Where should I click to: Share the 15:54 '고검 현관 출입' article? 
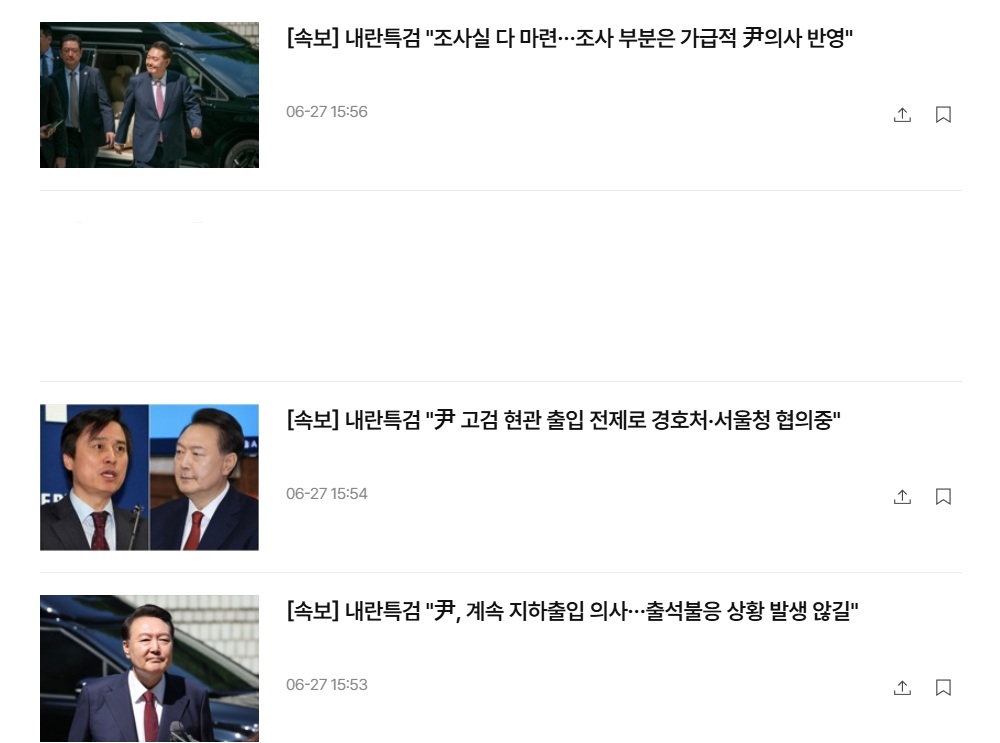point(902,497)
